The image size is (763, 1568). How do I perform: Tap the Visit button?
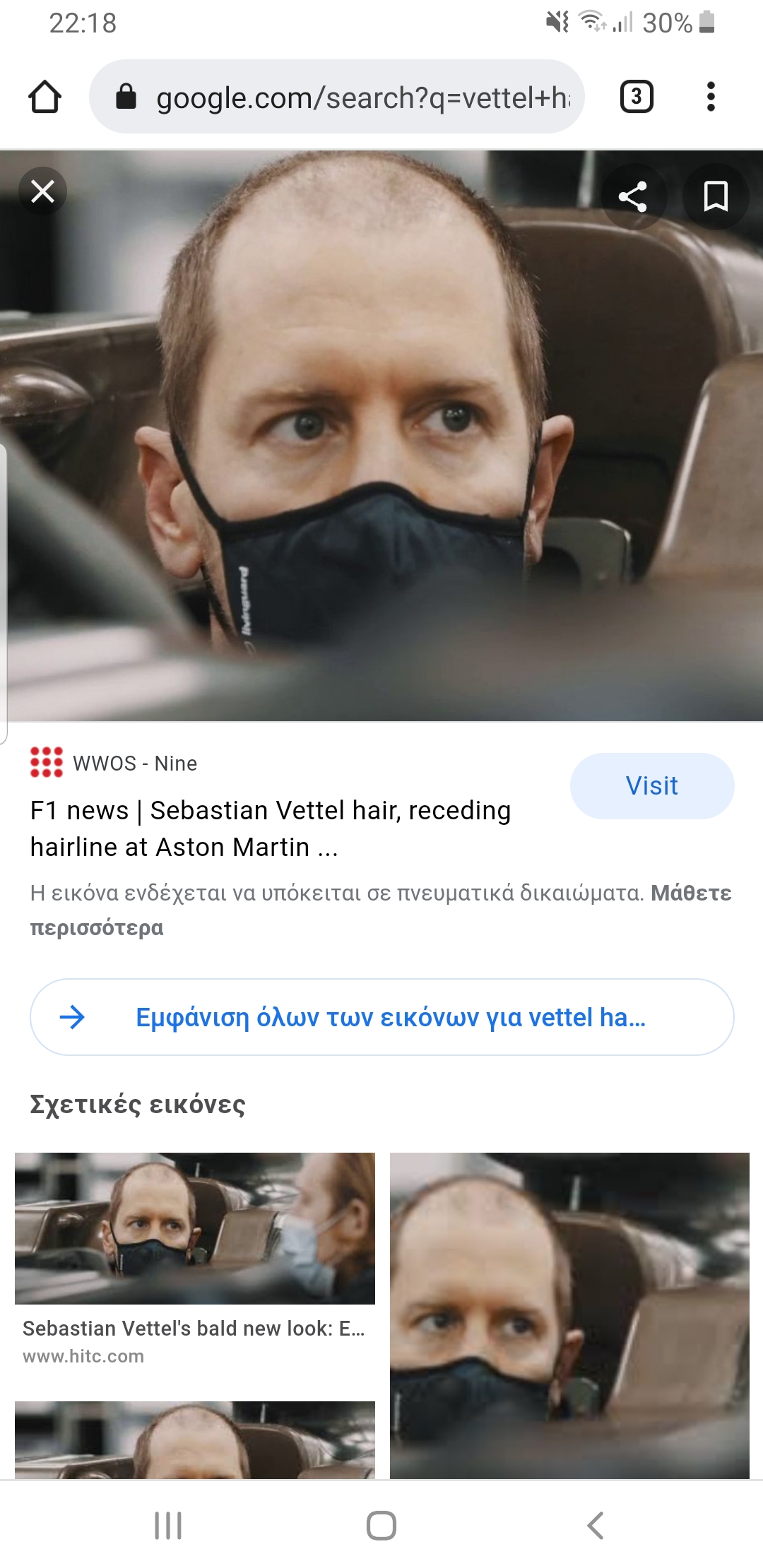652,786
